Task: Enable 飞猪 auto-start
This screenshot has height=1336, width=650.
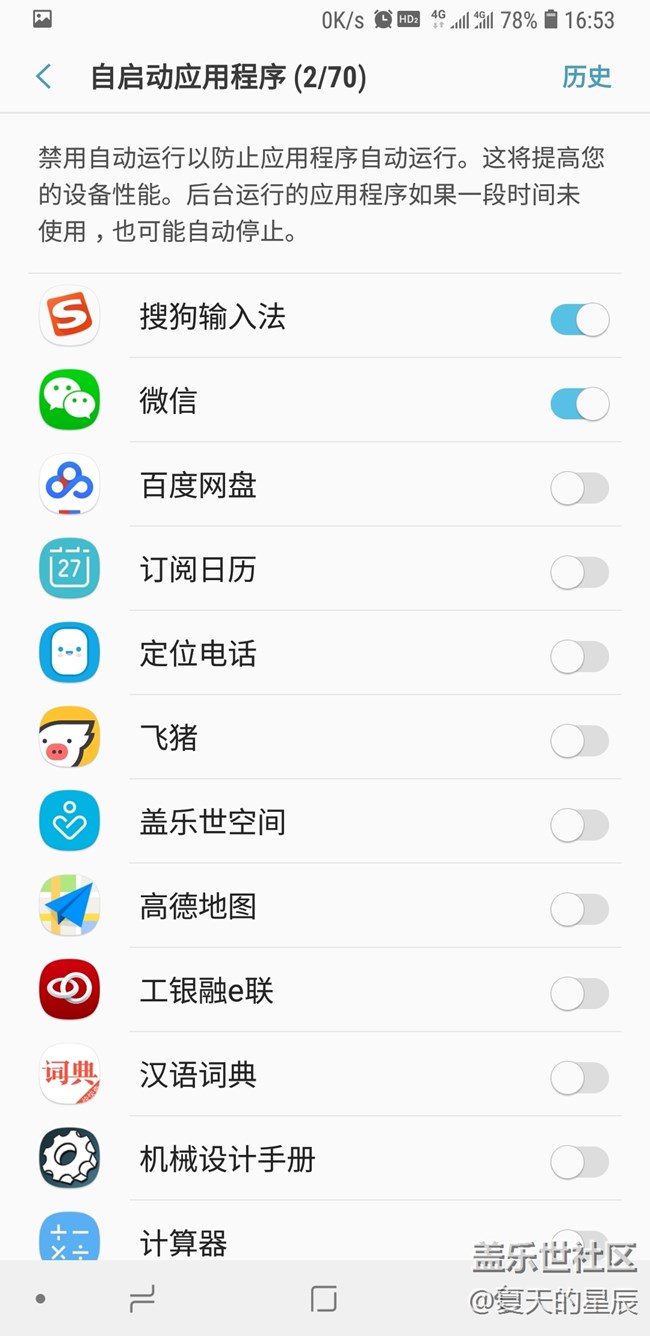Action: 579,741
